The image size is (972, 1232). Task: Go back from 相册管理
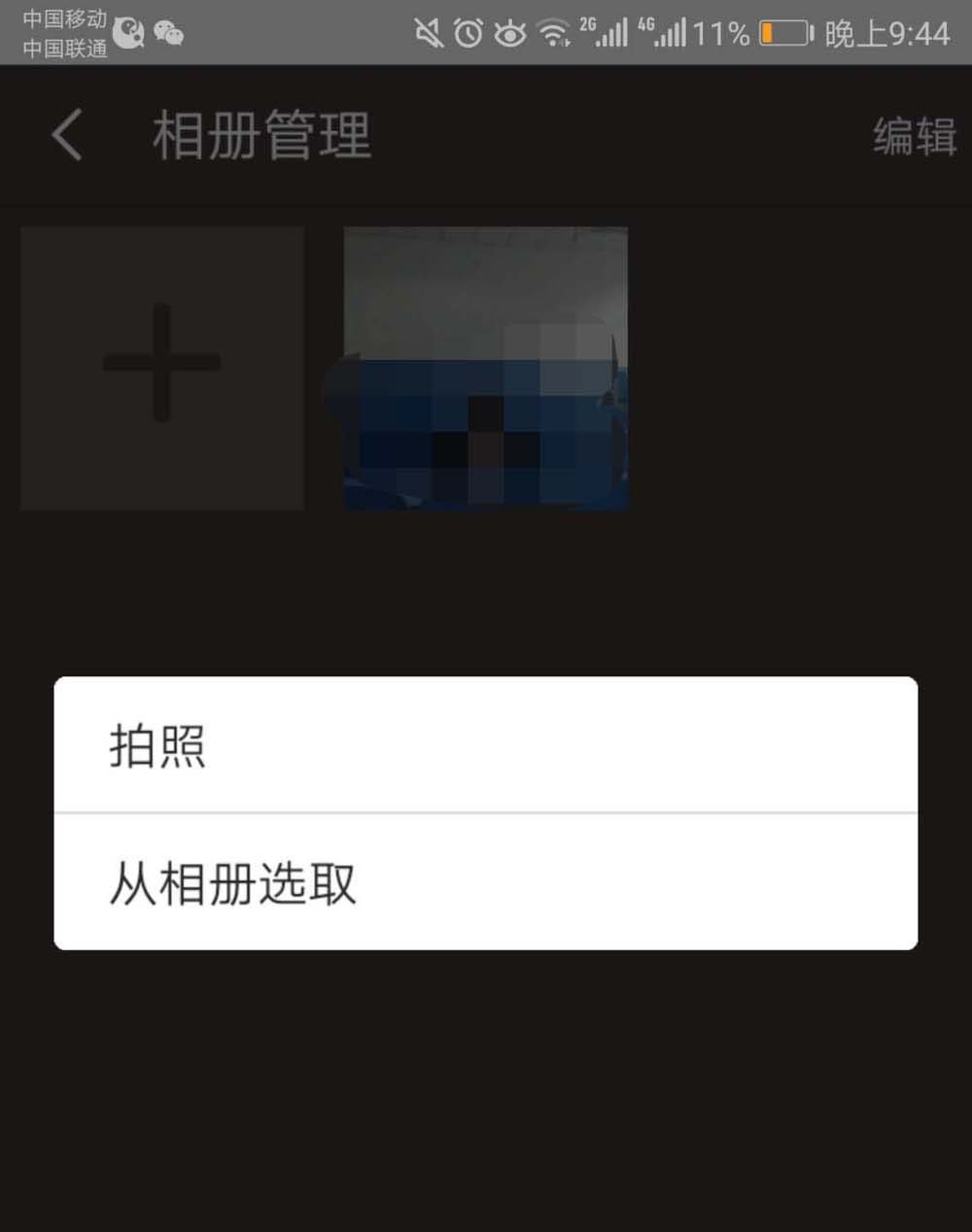coord(67,135)
